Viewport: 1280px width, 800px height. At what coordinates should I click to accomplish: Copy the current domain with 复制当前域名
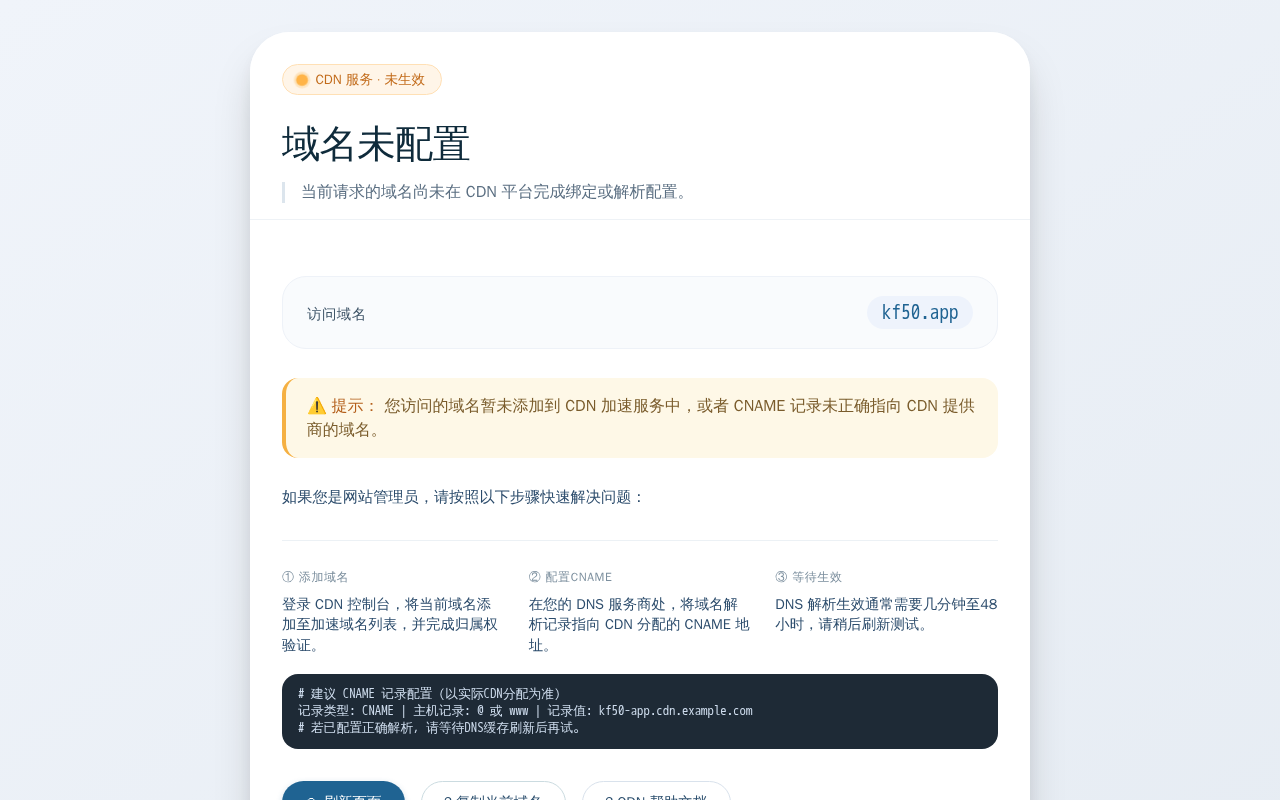click(493, 792)
